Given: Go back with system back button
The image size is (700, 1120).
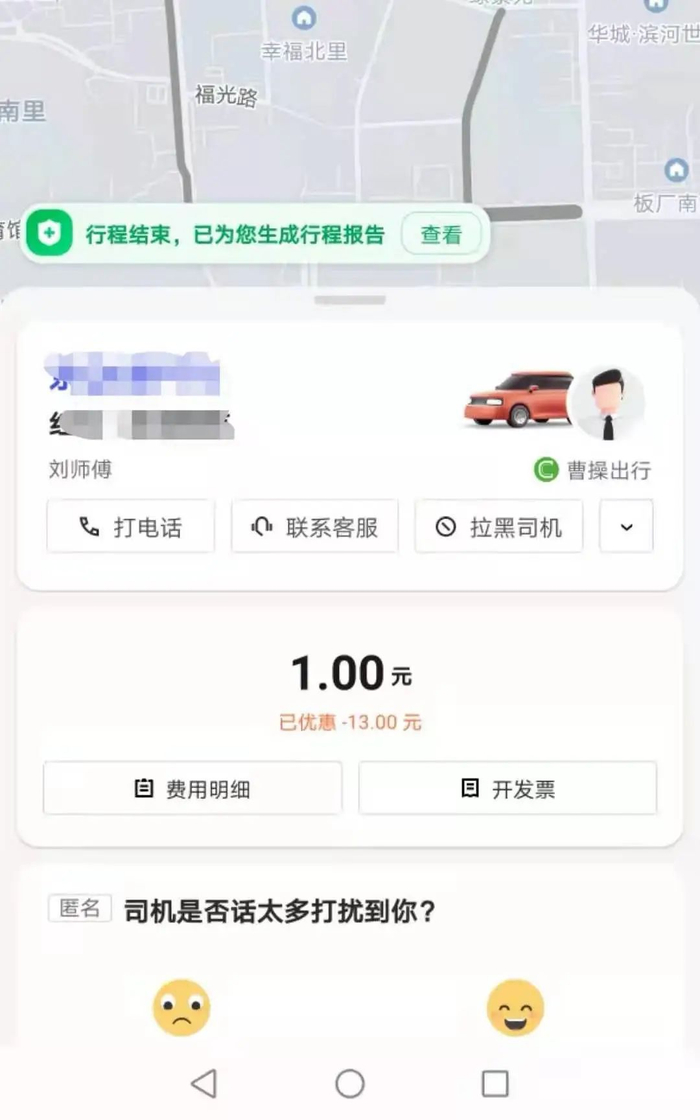Looking at the screenshot, I should 204,1084.
